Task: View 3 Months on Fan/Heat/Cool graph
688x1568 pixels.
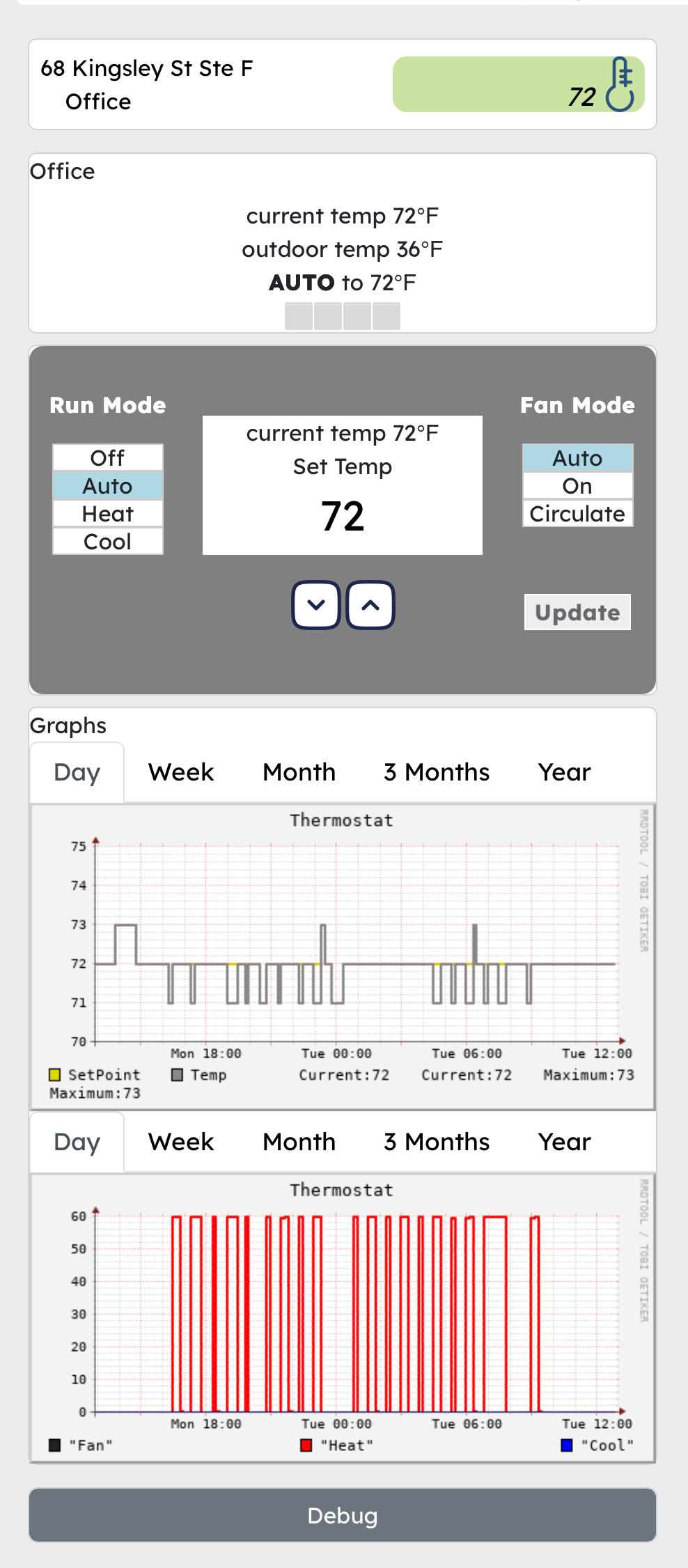Action: coord(437,1142)
